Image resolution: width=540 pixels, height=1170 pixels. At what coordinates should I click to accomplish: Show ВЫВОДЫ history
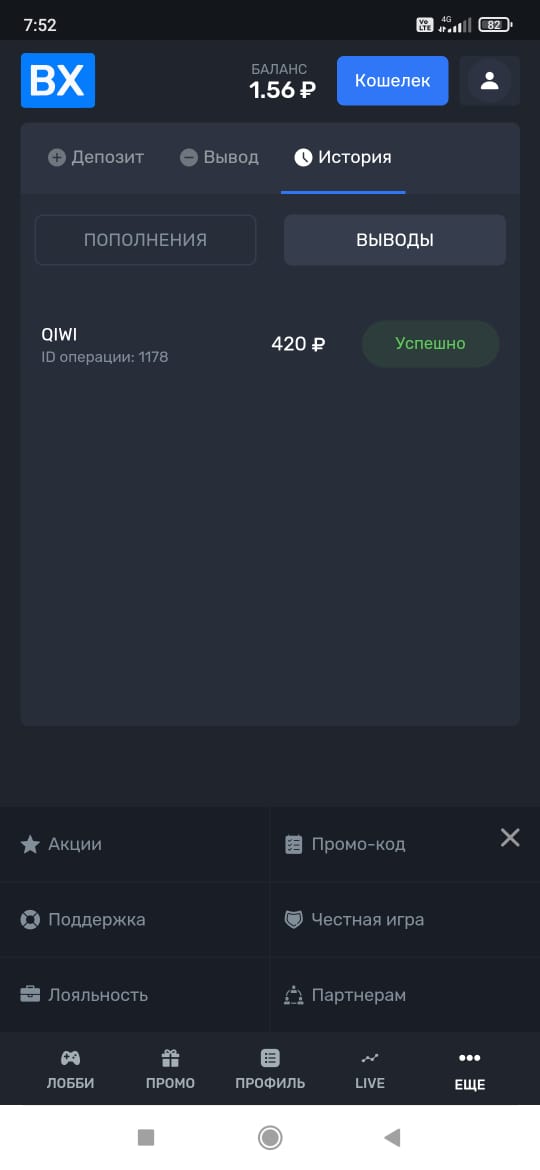395,240
